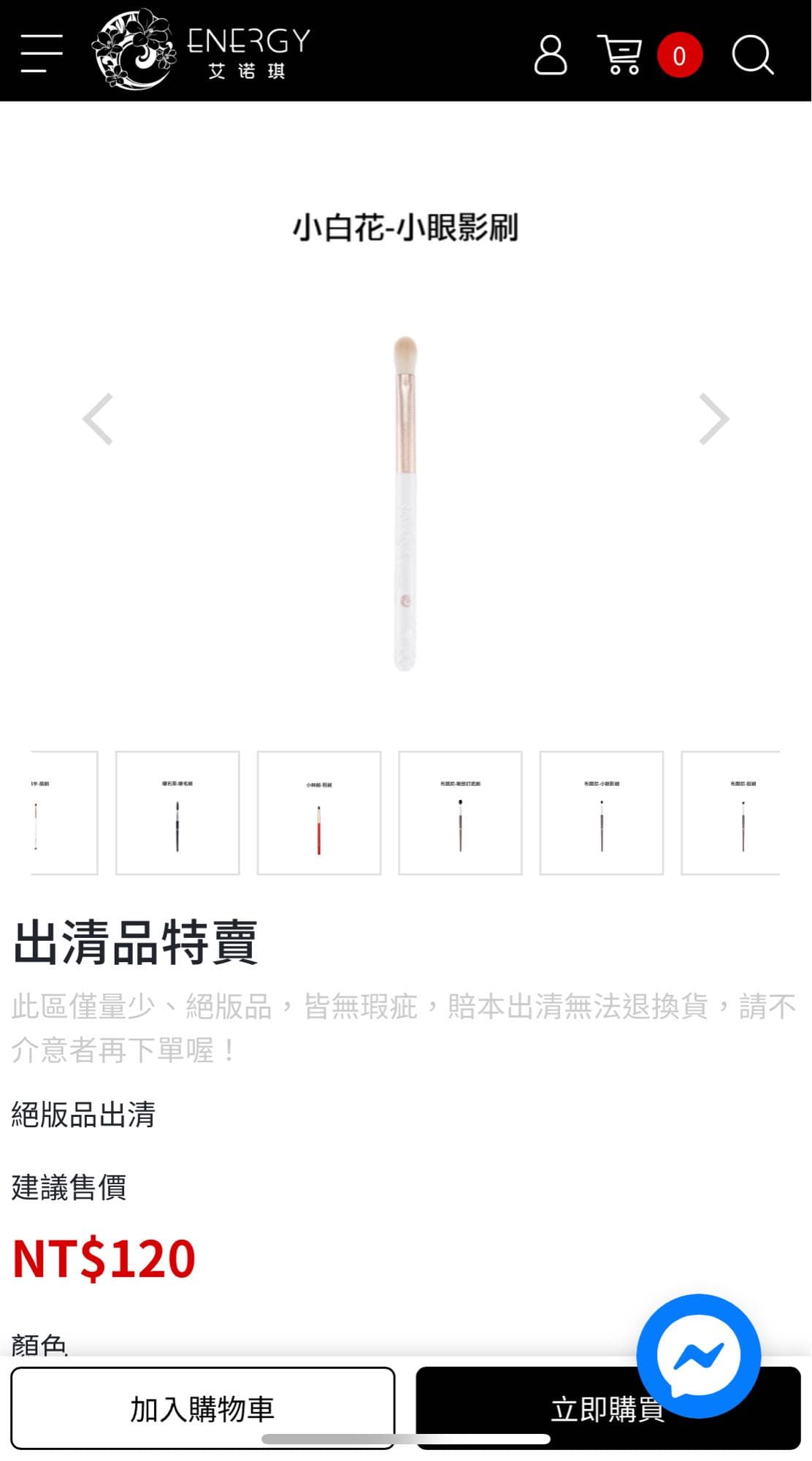Open the Messenger chat bubble

point(698,1356)
